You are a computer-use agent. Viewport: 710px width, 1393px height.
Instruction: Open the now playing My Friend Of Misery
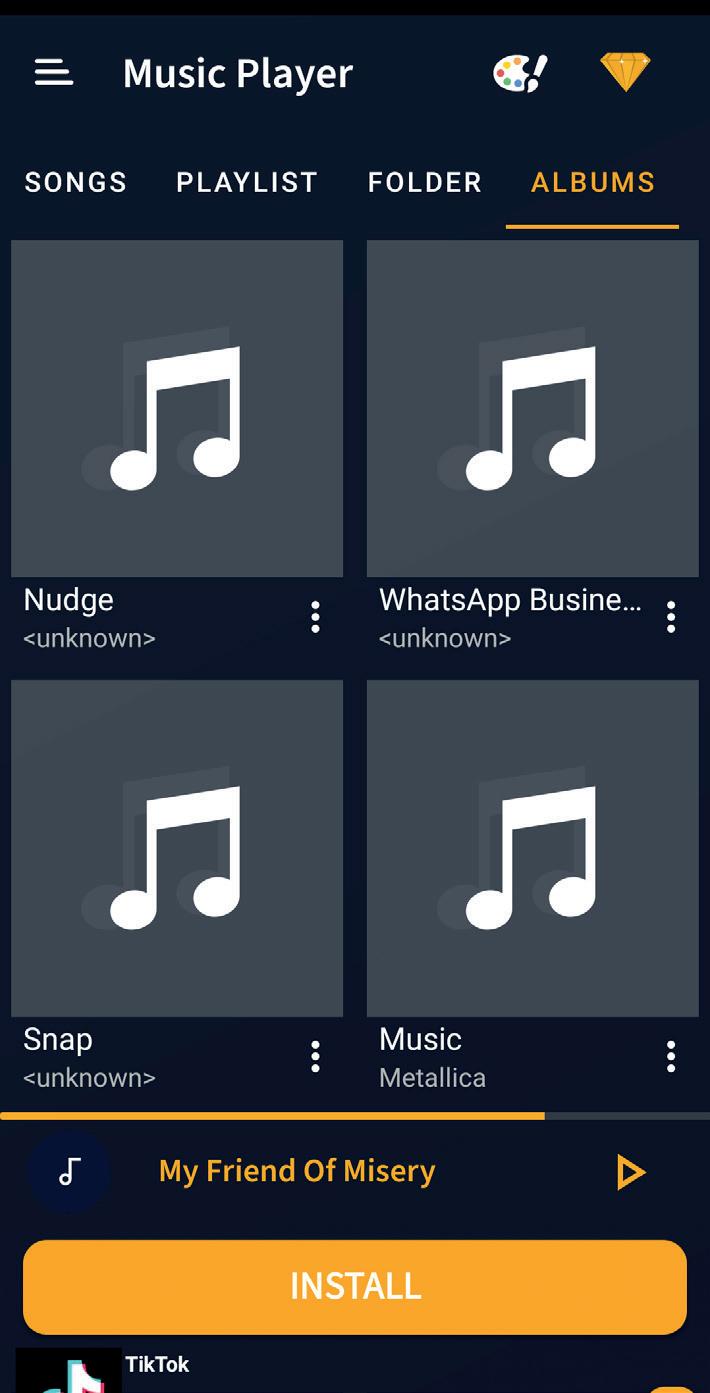[297, 1171]
